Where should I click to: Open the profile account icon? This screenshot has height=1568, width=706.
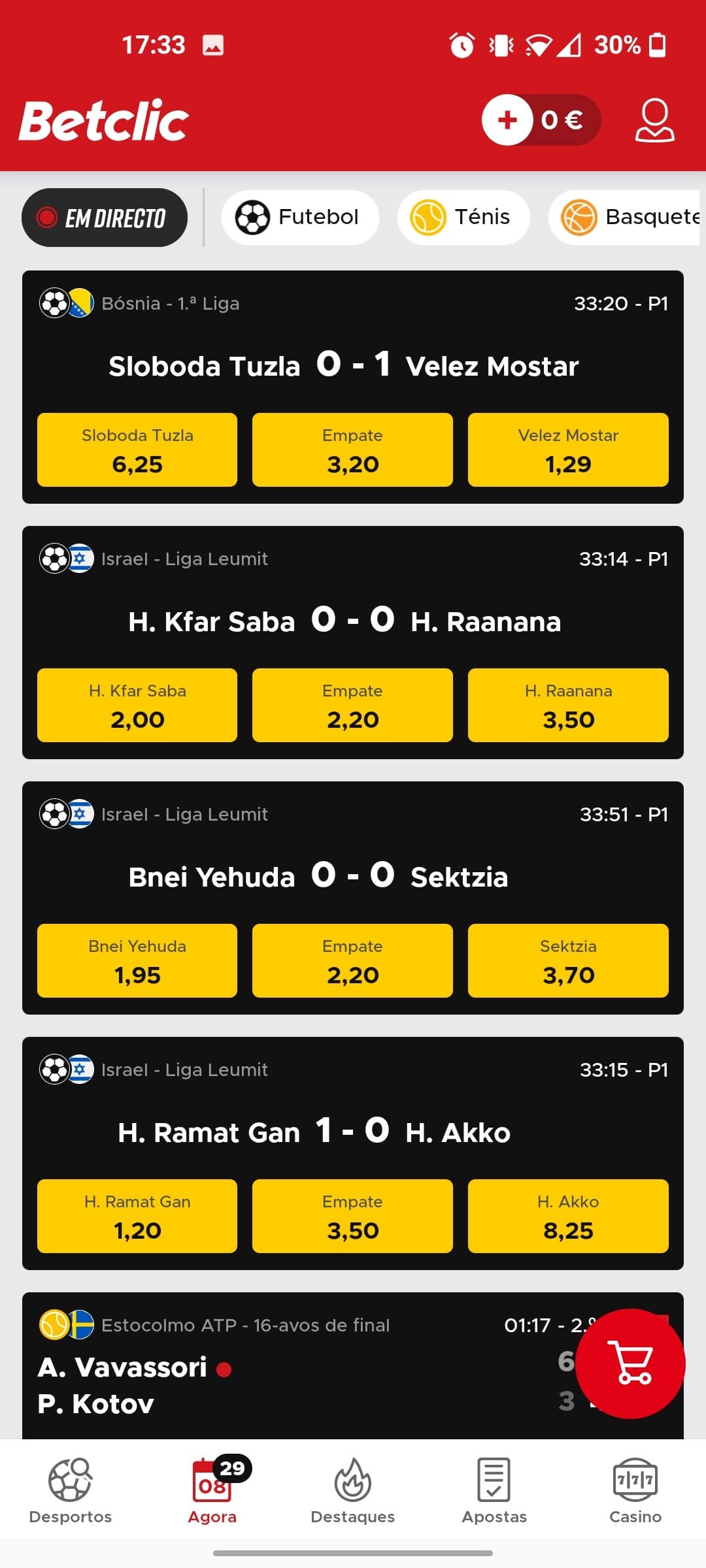tap(653, 120)
